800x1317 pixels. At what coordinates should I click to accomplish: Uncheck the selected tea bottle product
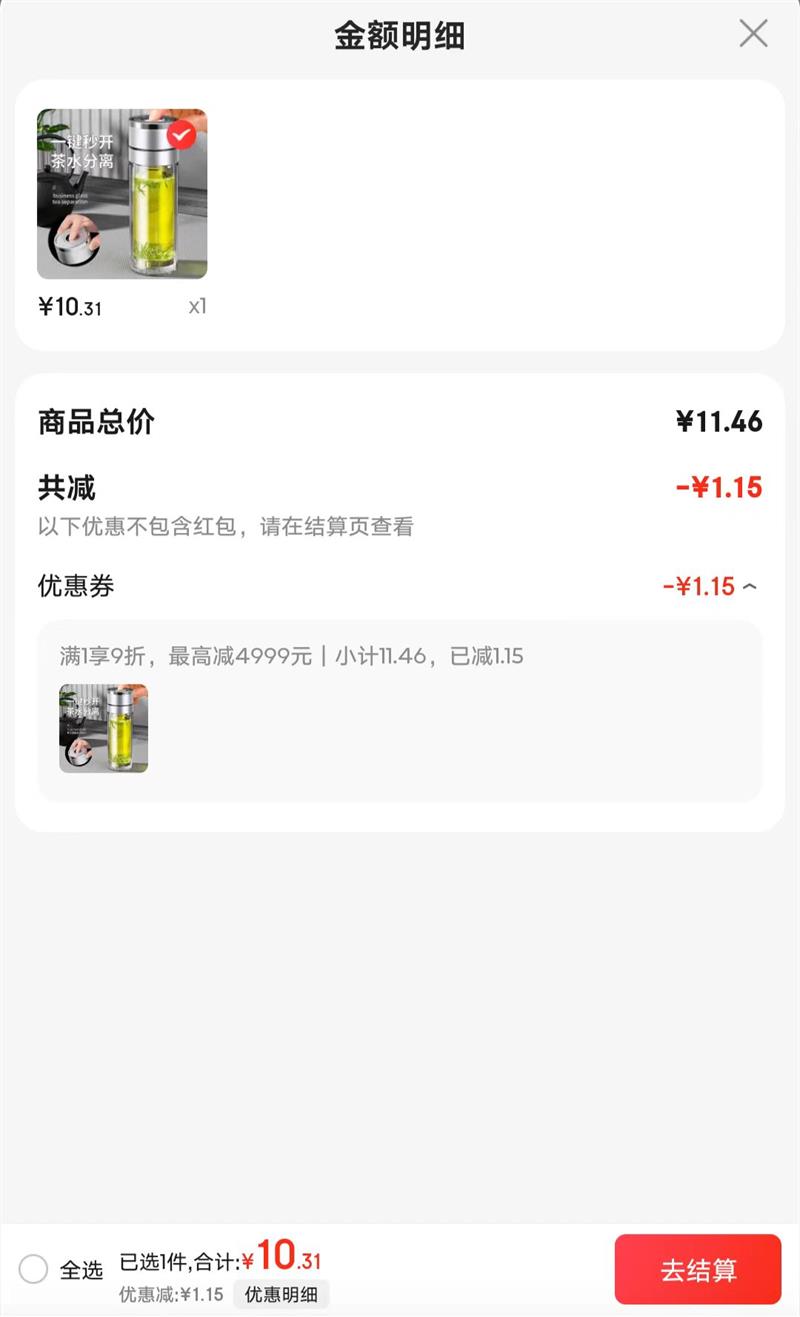[x=181, y=134]
